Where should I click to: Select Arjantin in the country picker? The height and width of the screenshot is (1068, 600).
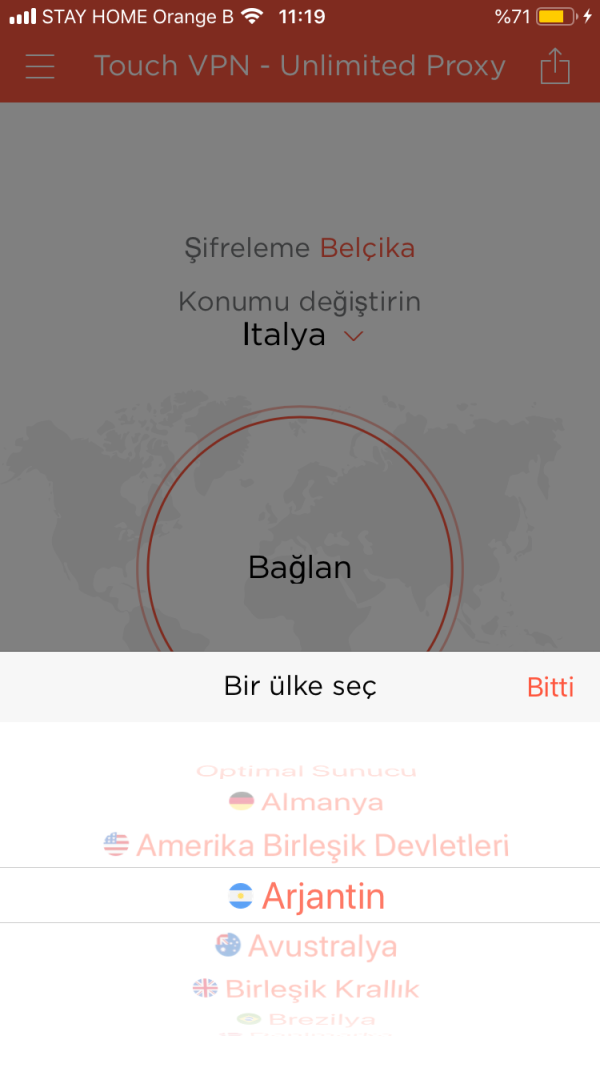pyautogui.click(x=306, y=896)
